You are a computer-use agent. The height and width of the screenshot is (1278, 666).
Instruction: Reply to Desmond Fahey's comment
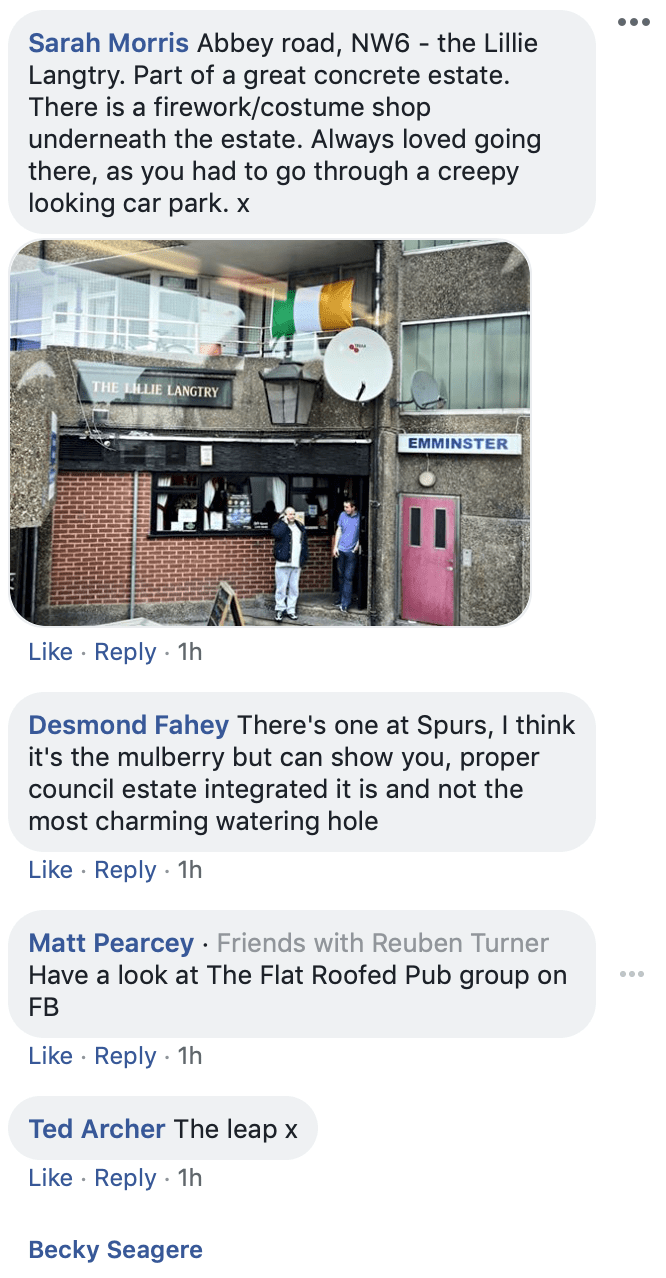pyautogui.click(x=125, y=870)
